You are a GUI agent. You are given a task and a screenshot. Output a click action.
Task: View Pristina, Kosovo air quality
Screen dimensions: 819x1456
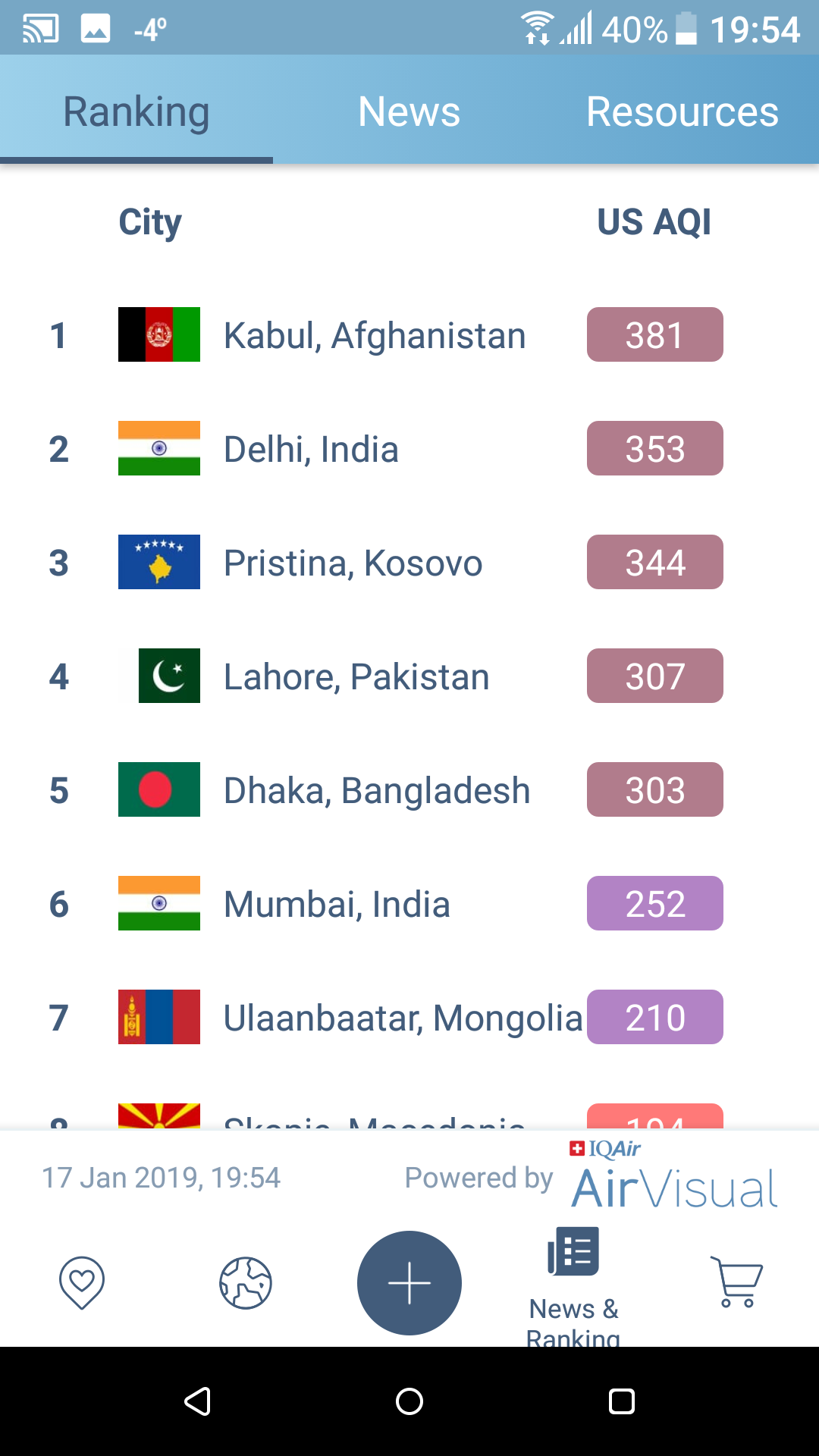[x=409, y=563]
